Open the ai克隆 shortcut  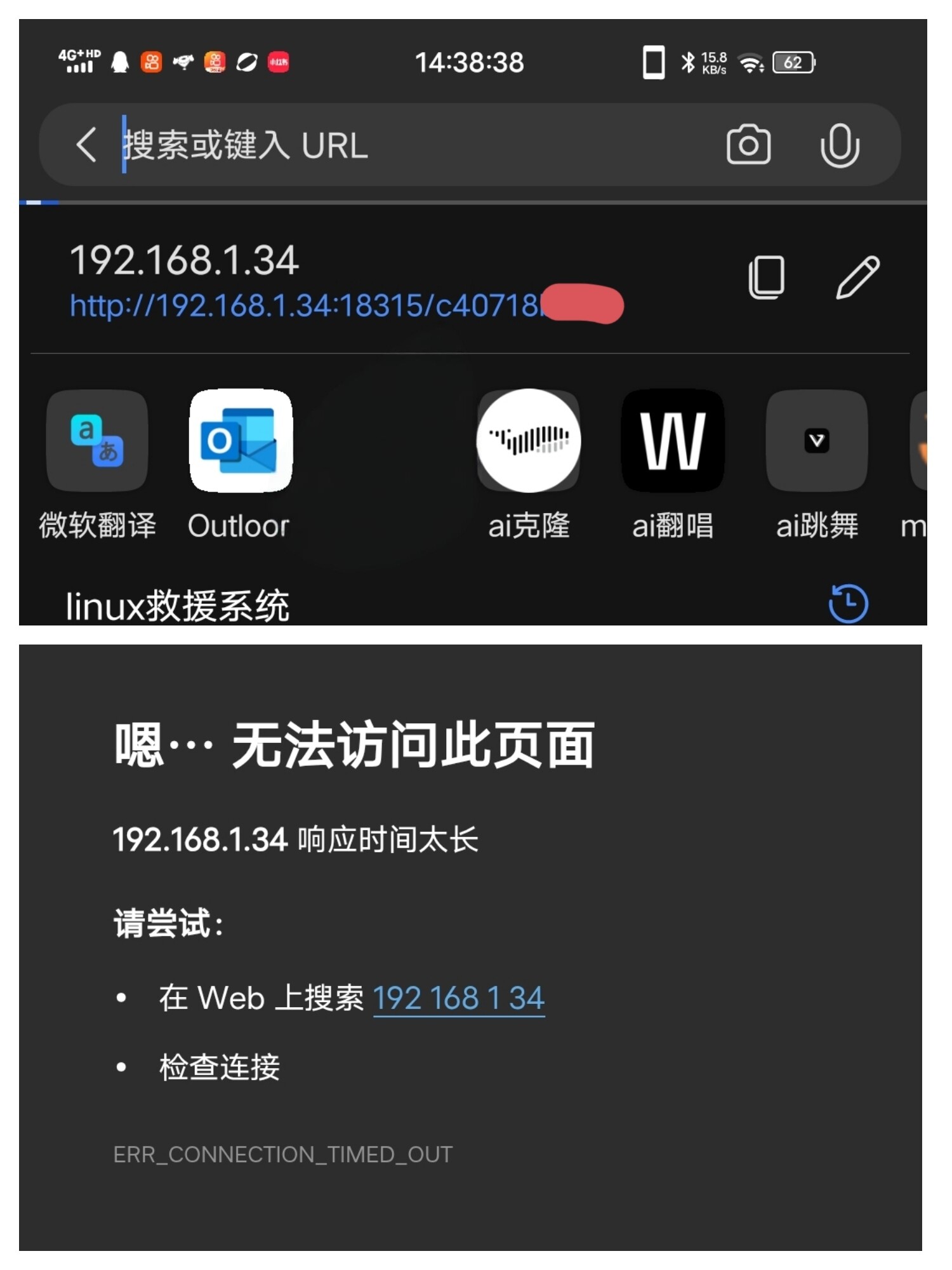coord(529,441)
